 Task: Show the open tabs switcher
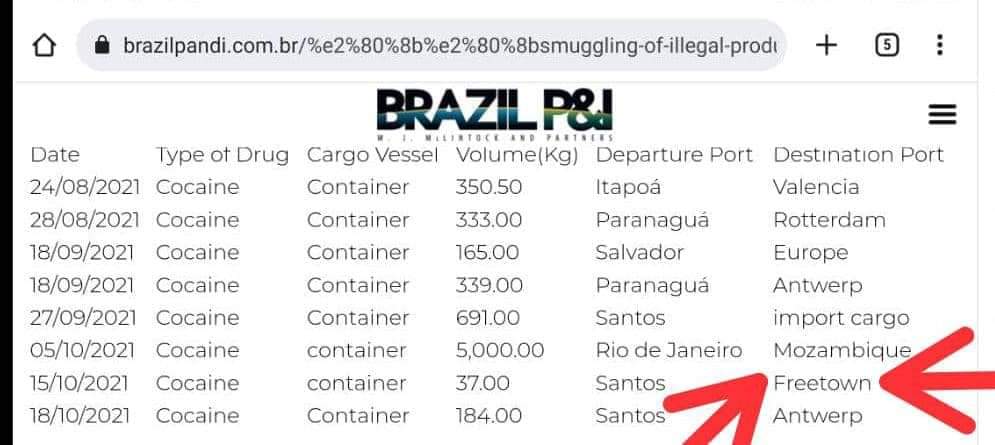[x=886, y=45]
